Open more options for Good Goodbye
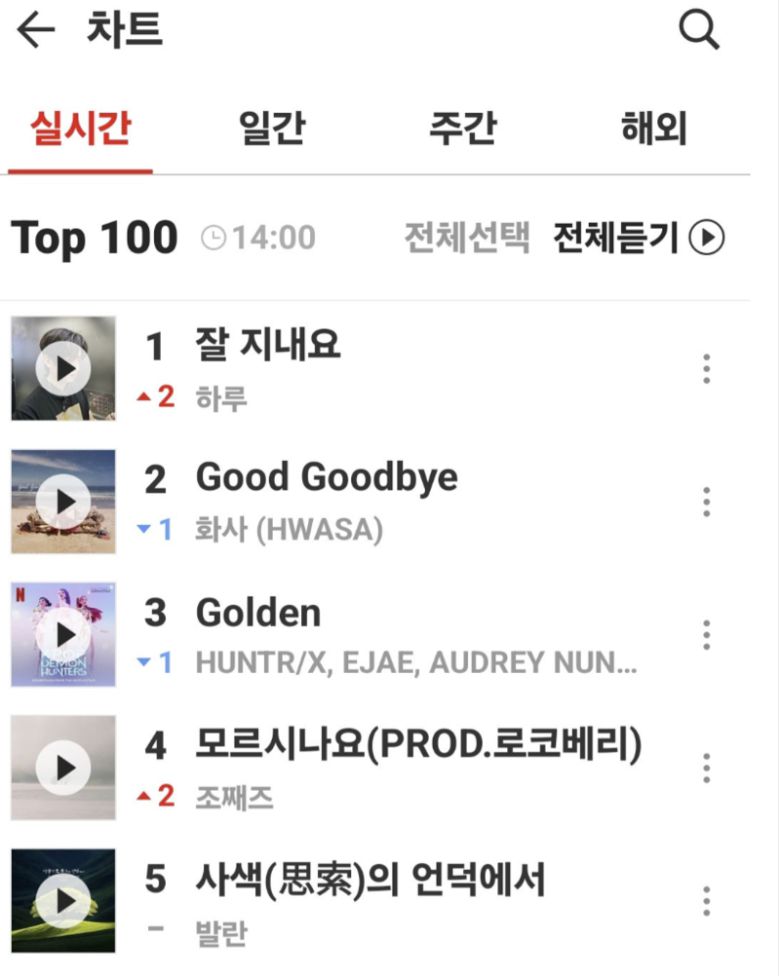Image resolution: width=780 pixels, height=976 pixels. (x=706, y=501)
